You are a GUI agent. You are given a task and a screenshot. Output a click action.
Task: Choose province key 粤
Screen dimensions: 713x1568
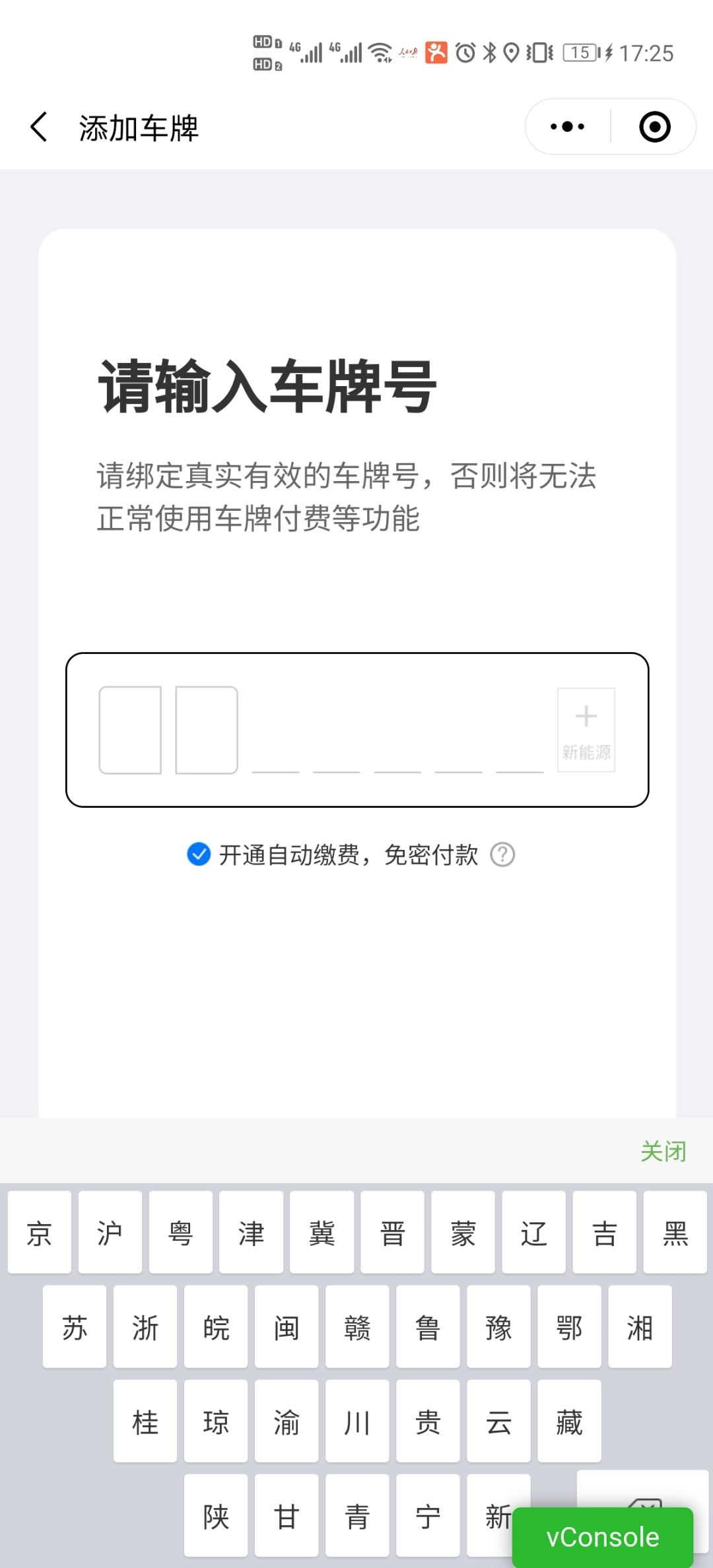(181, 1232)
